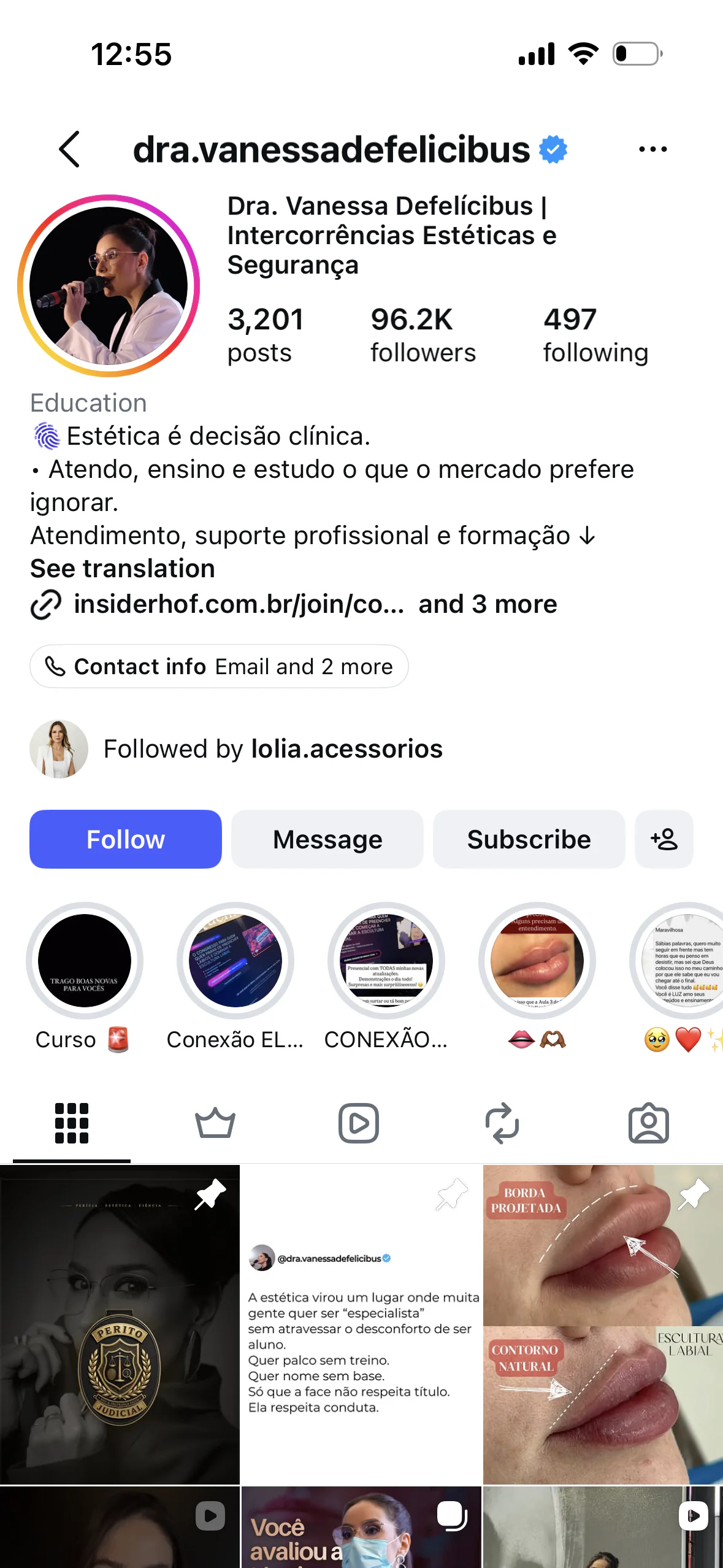This screenshot has height=1568, width=723.
Task: Open the Contact info chip
Action: [x=219, y=666]
